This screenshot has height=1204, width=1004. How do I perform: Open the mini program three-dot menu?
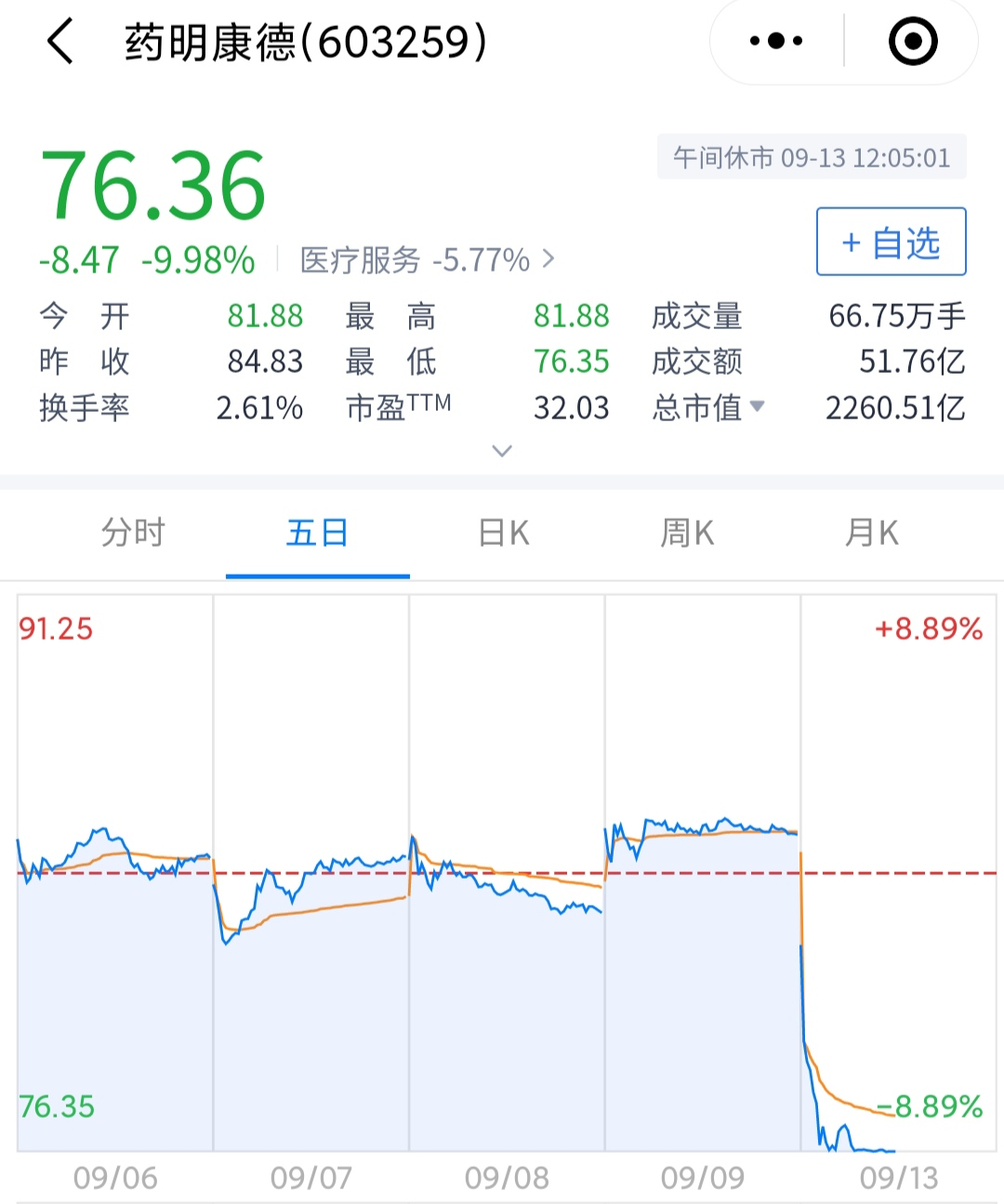click(776, 41)
